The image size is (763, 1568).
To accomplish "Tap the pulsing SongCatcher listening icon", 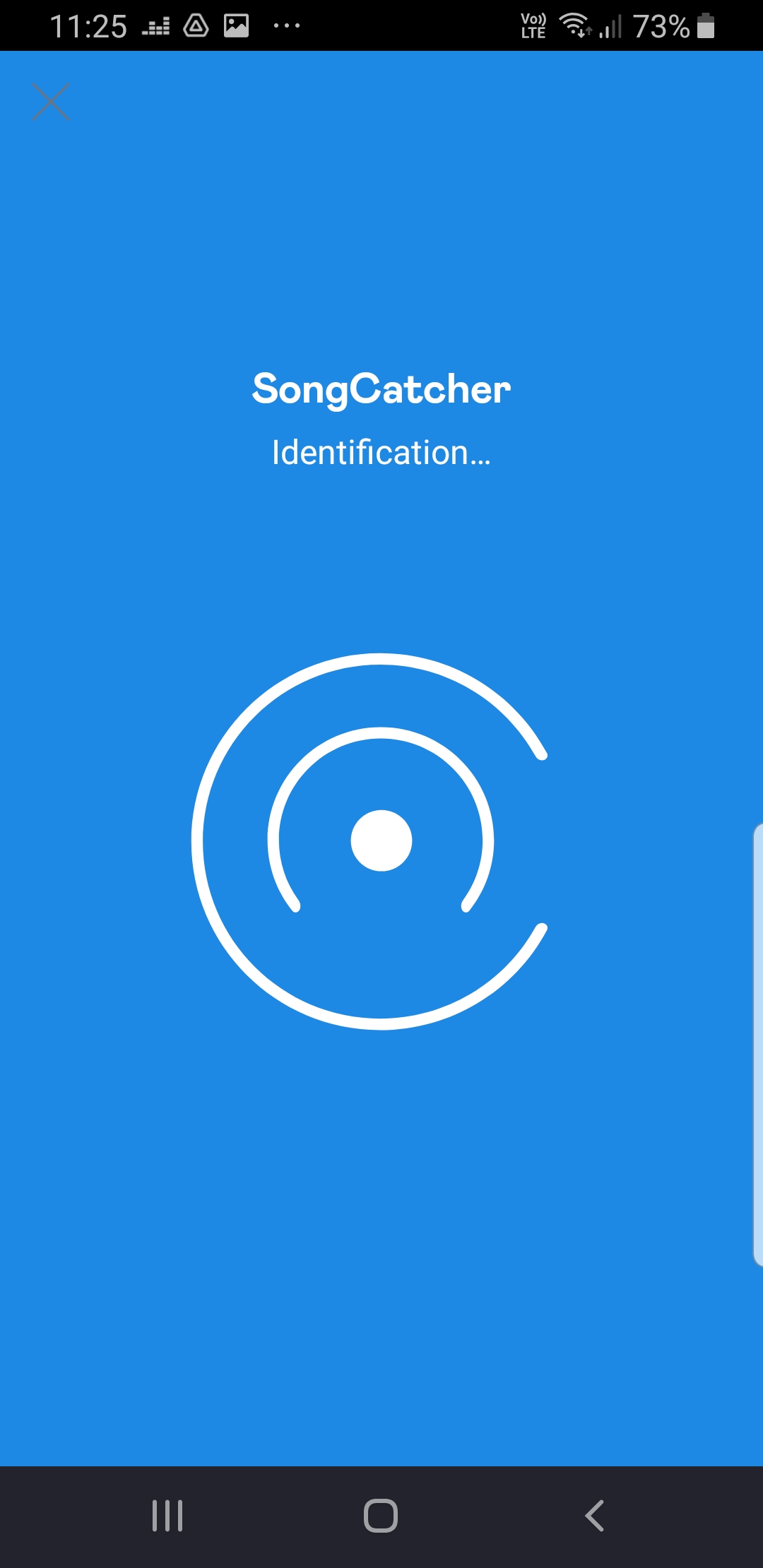I will tap(381, 841).
